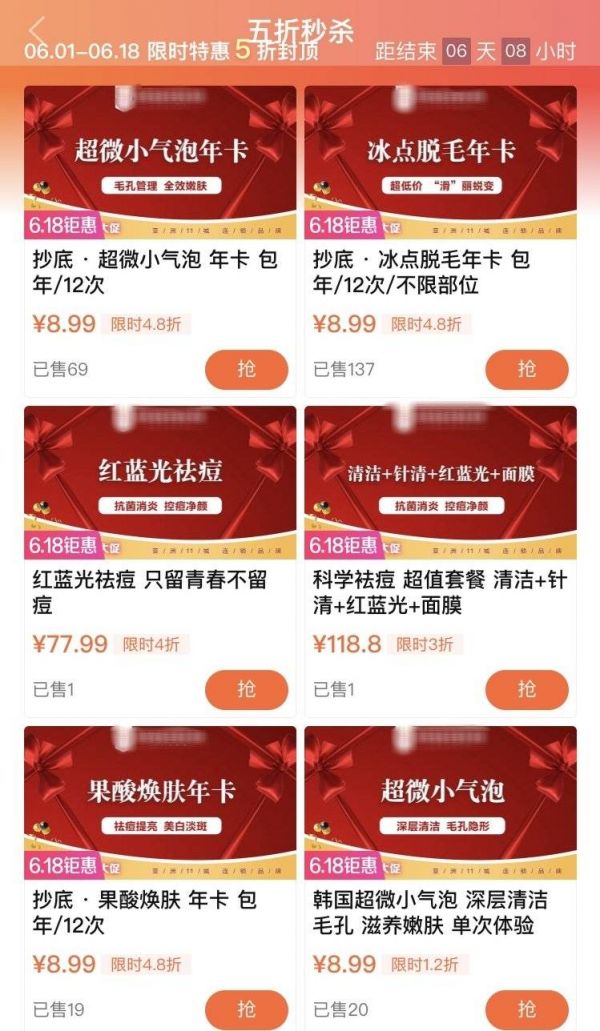Open the 果酸焕肤年卡 product card

click(x=160, y=801)
